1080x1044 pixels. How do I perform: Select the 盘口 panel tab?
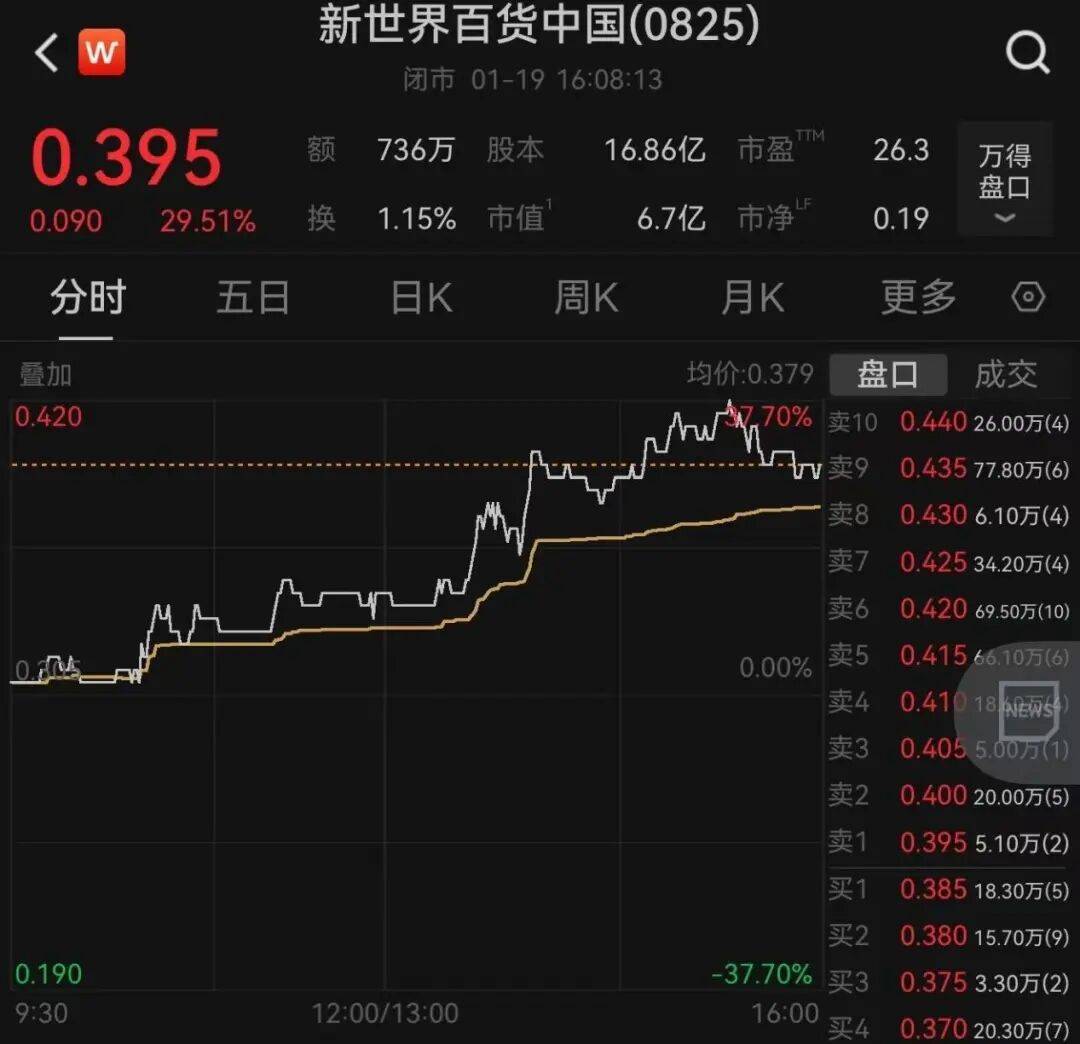click(x=887, y=374)
